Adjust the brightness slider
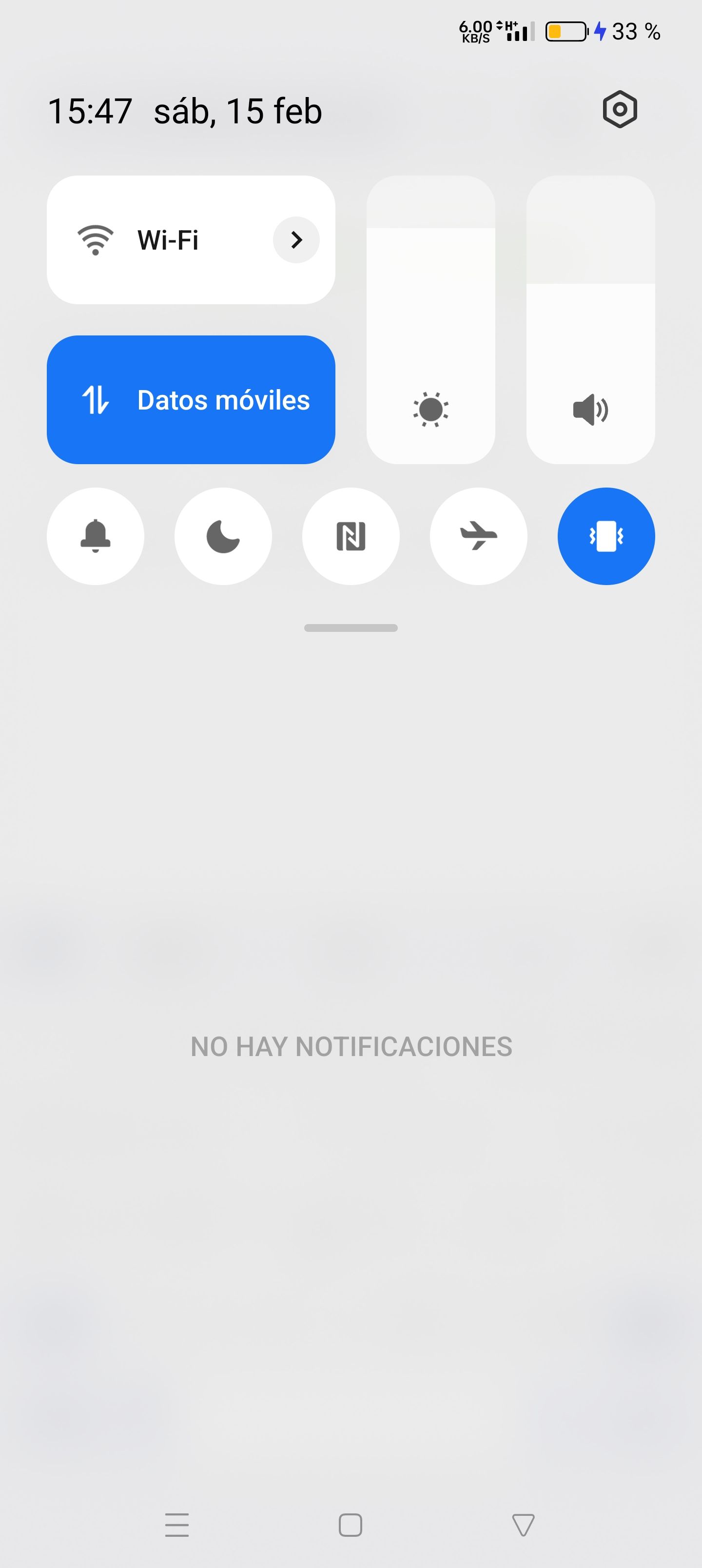702x1568 pixels. click(430, 319)
